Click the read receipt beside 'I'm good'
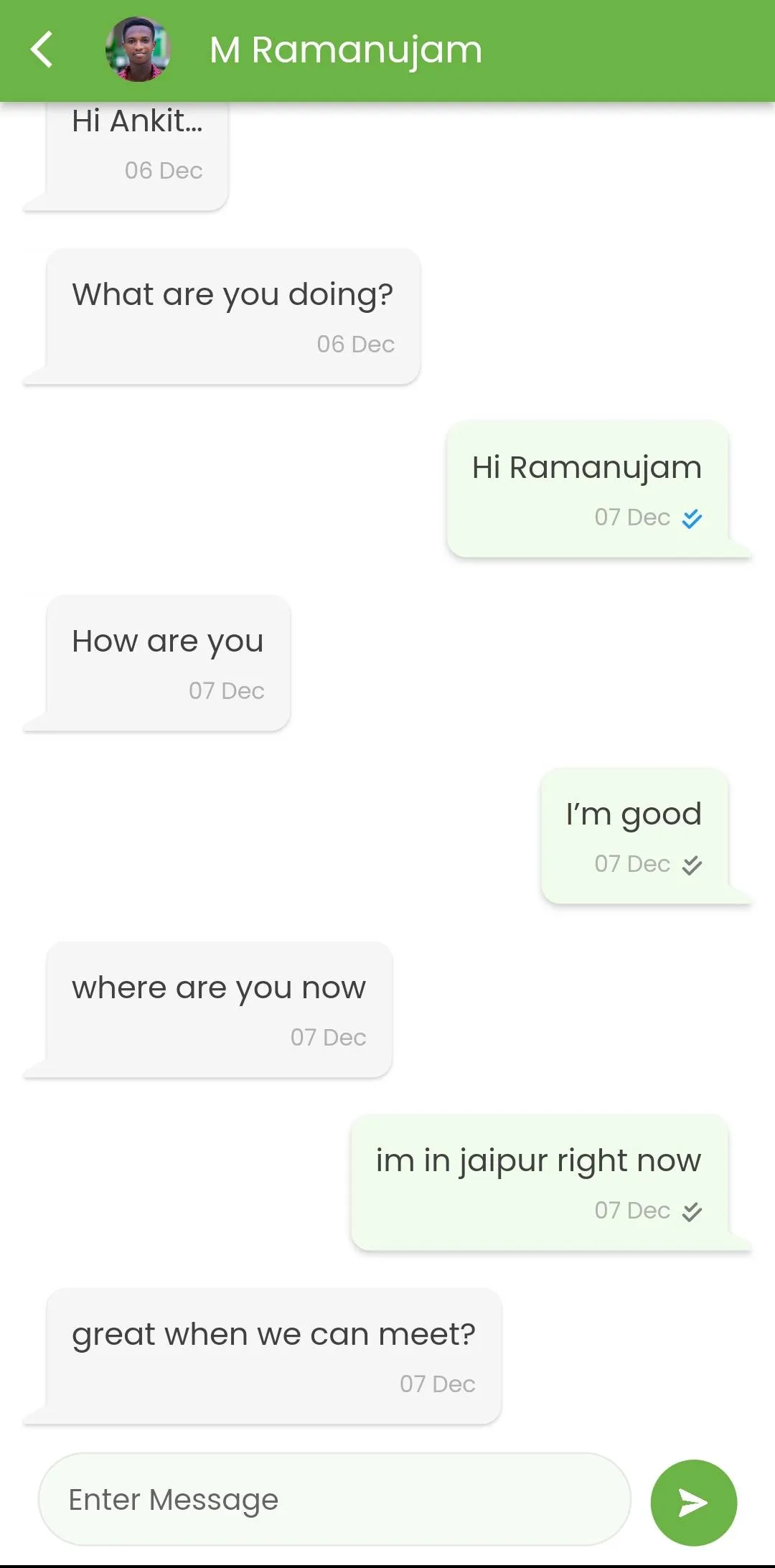 pyautogui.click(x=691, y=864)
